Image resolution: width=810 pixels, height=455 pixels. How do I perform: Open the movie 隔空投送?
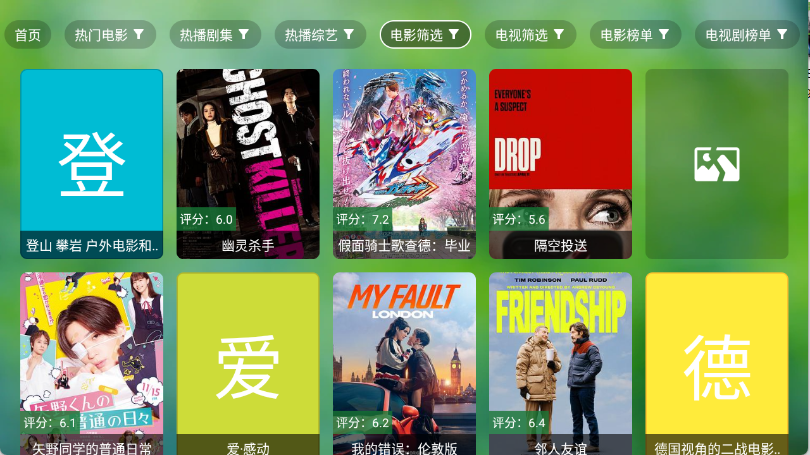pos(560,163)
